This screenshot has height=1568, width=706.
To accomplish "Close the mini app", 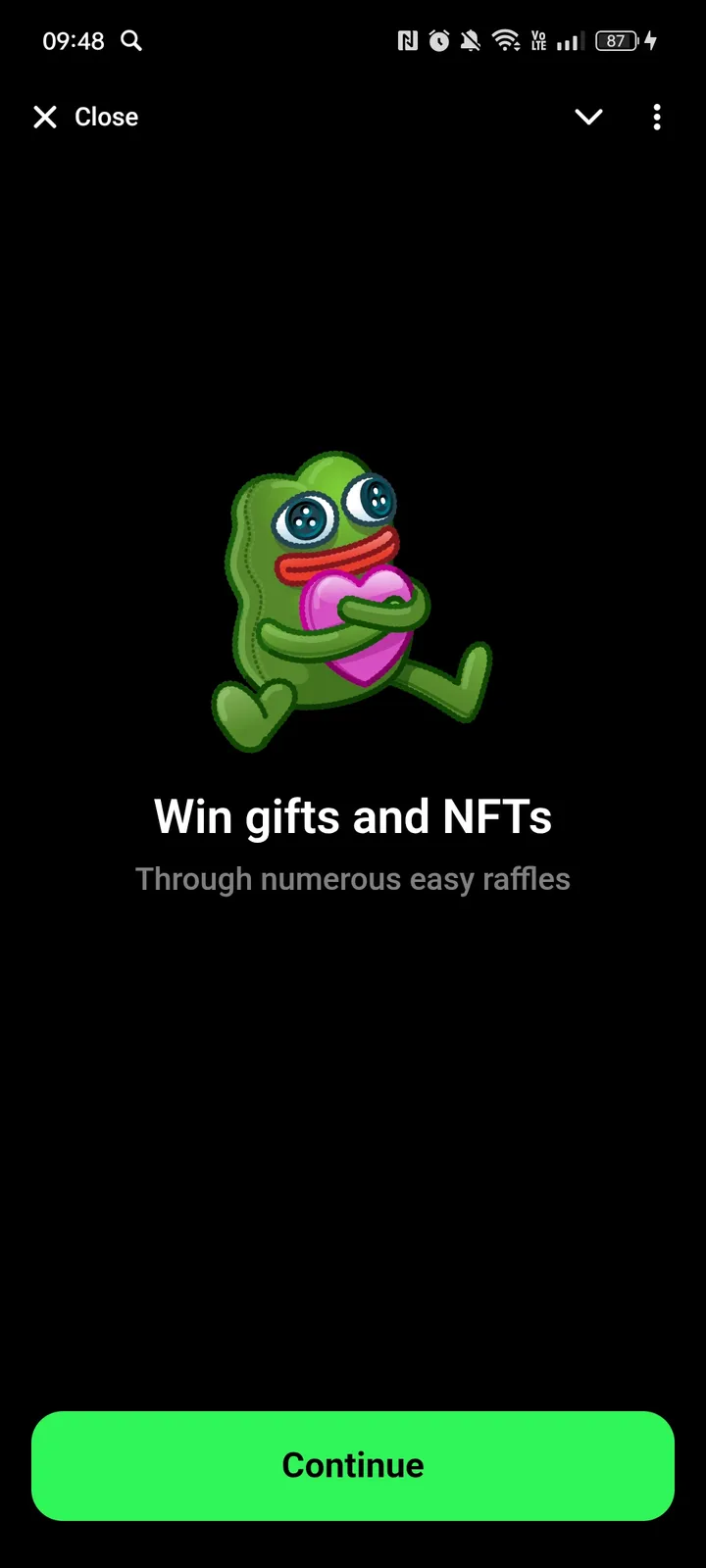I will click(86, 118).
